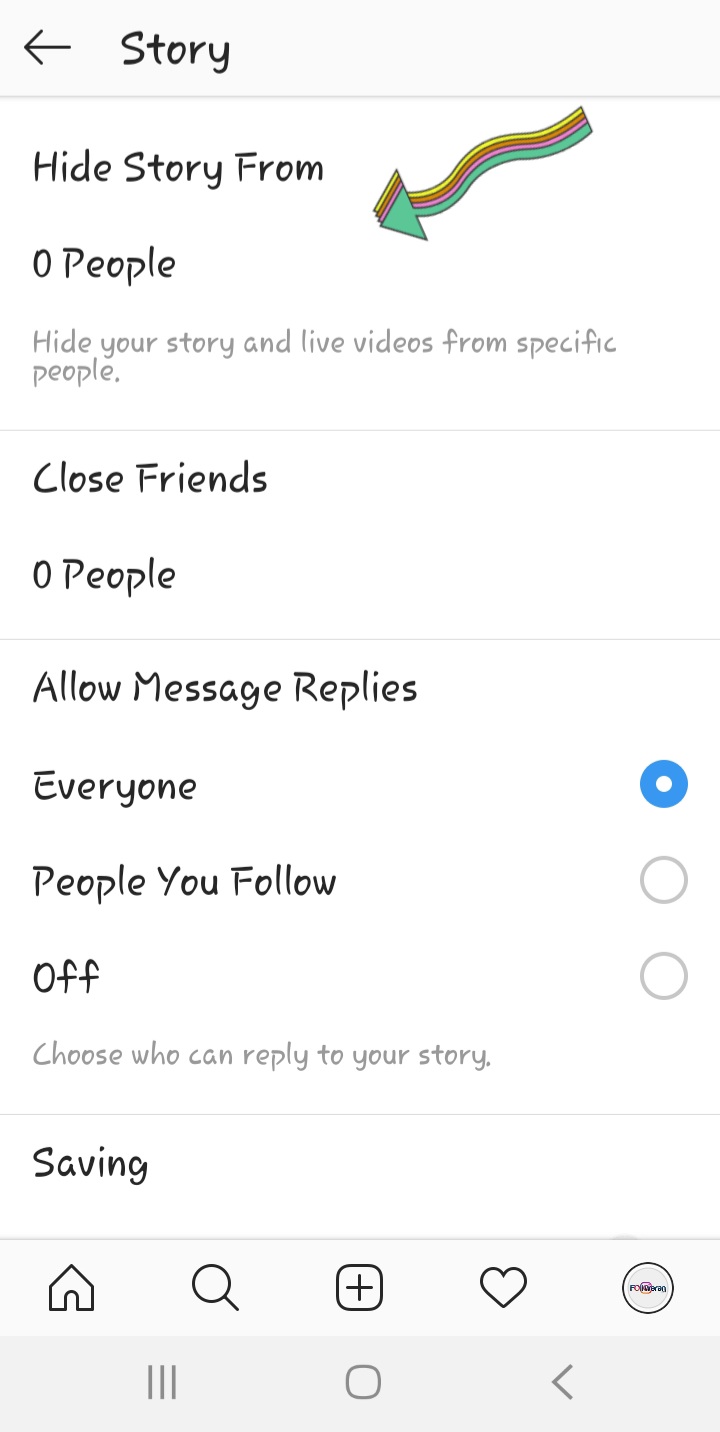Go back from Story settings

coord(47,48)
